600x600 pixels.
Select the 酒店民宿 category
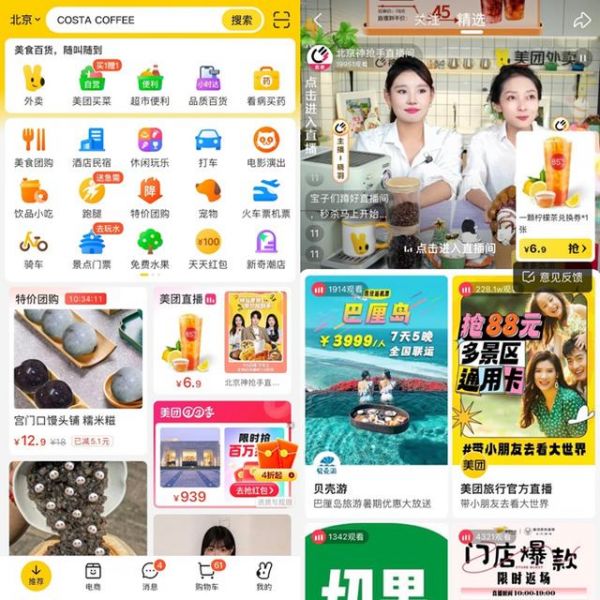91,146
